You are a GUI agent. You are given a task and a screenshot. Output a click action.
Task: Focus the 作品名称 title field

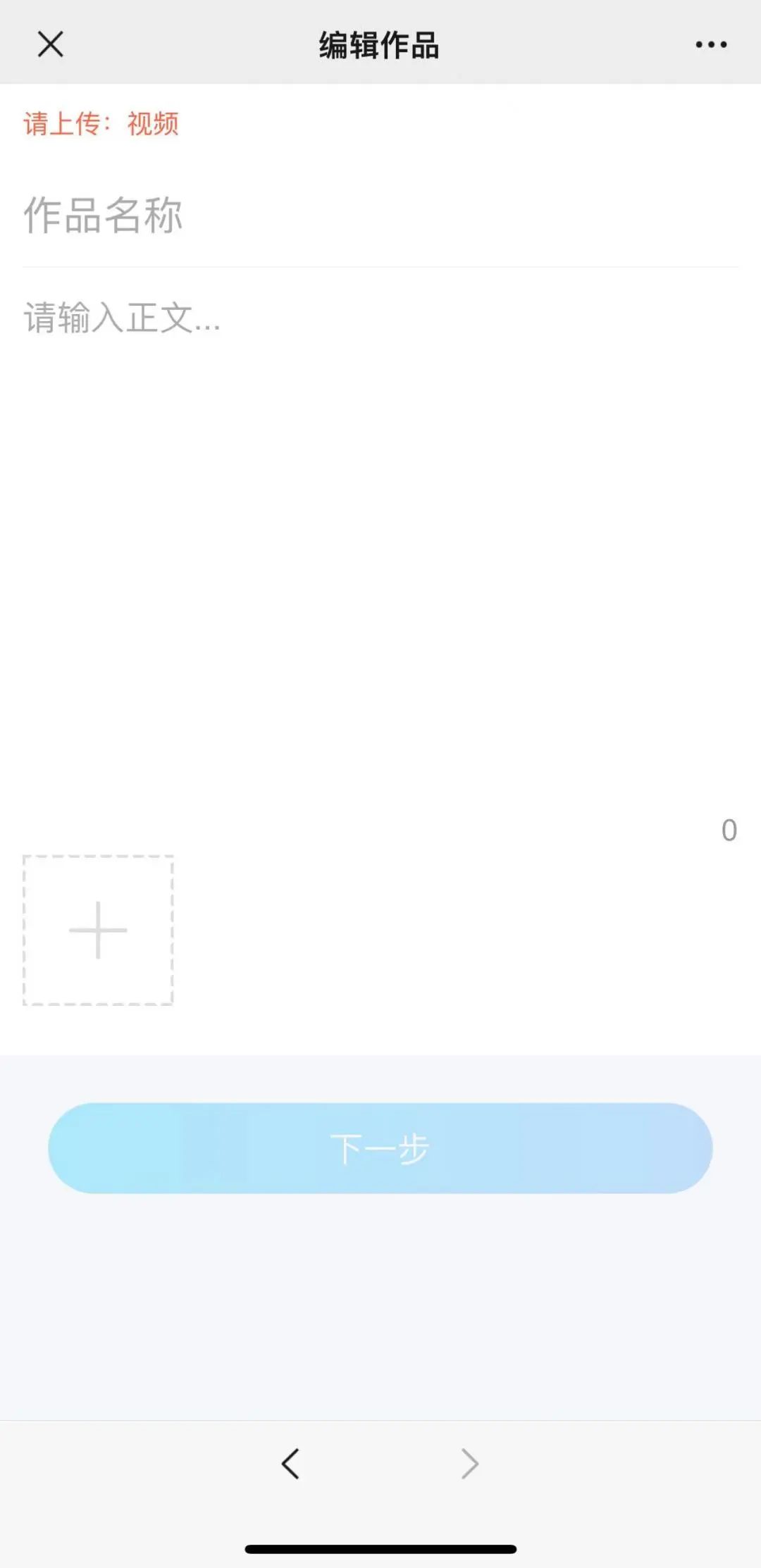click(380, 216)
